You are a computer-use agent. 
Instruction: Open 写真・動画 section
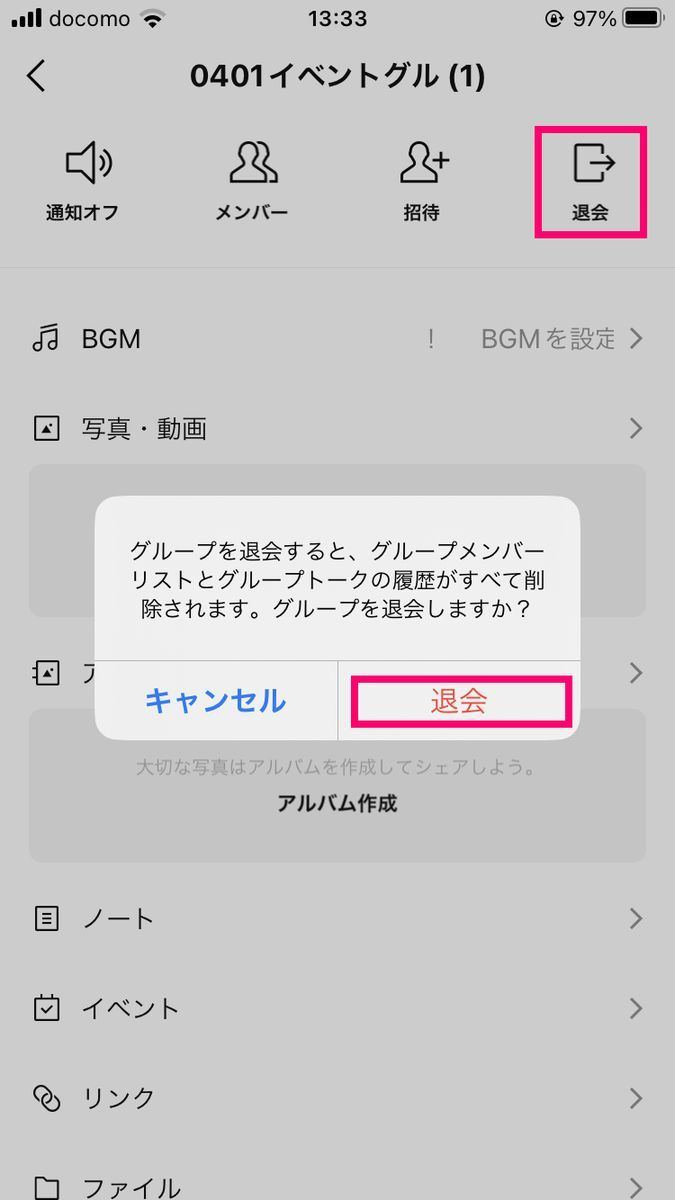(337, 429)
